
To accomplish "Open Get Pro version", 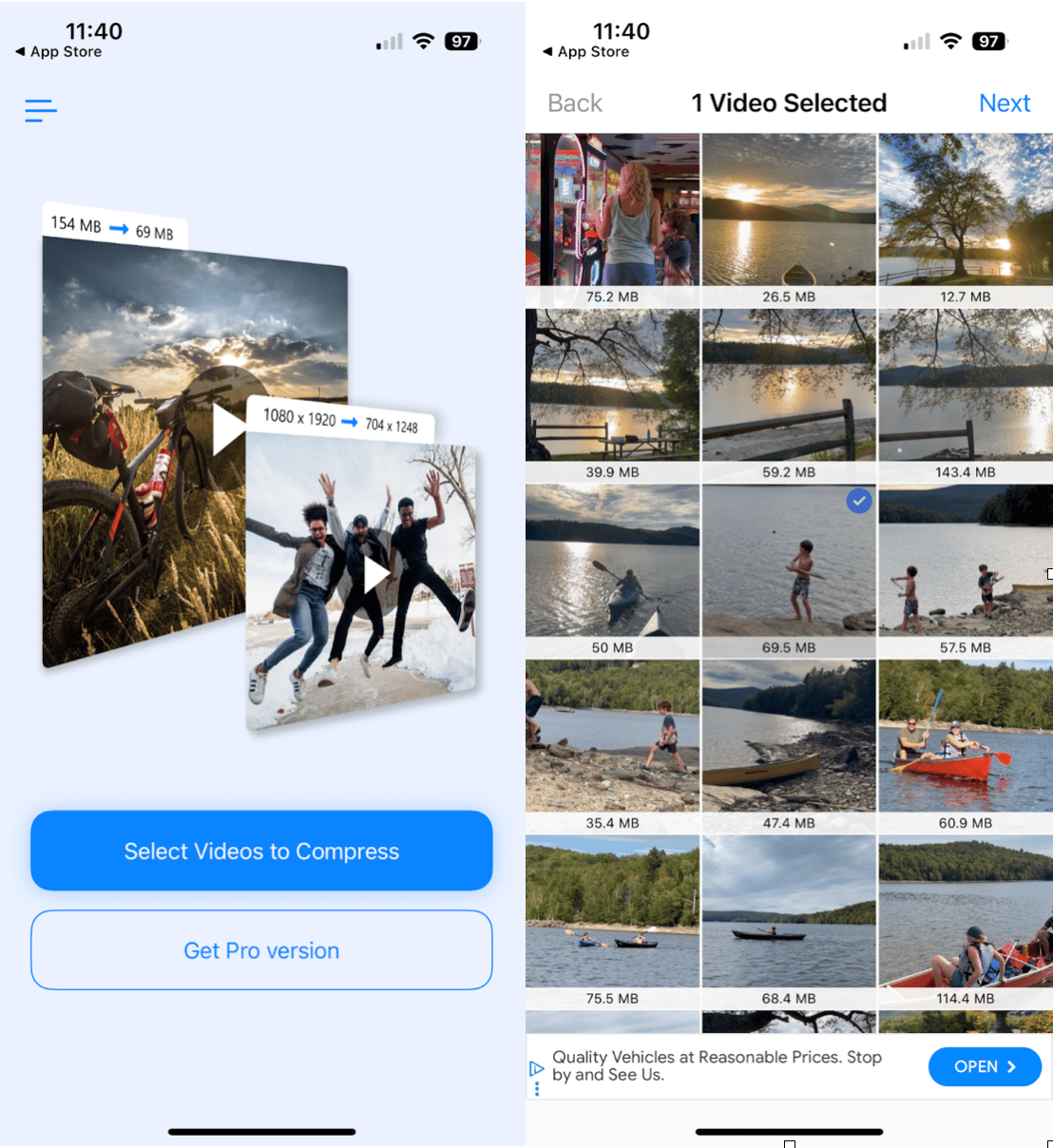I will pyautogui.click(x=261, y=950).
